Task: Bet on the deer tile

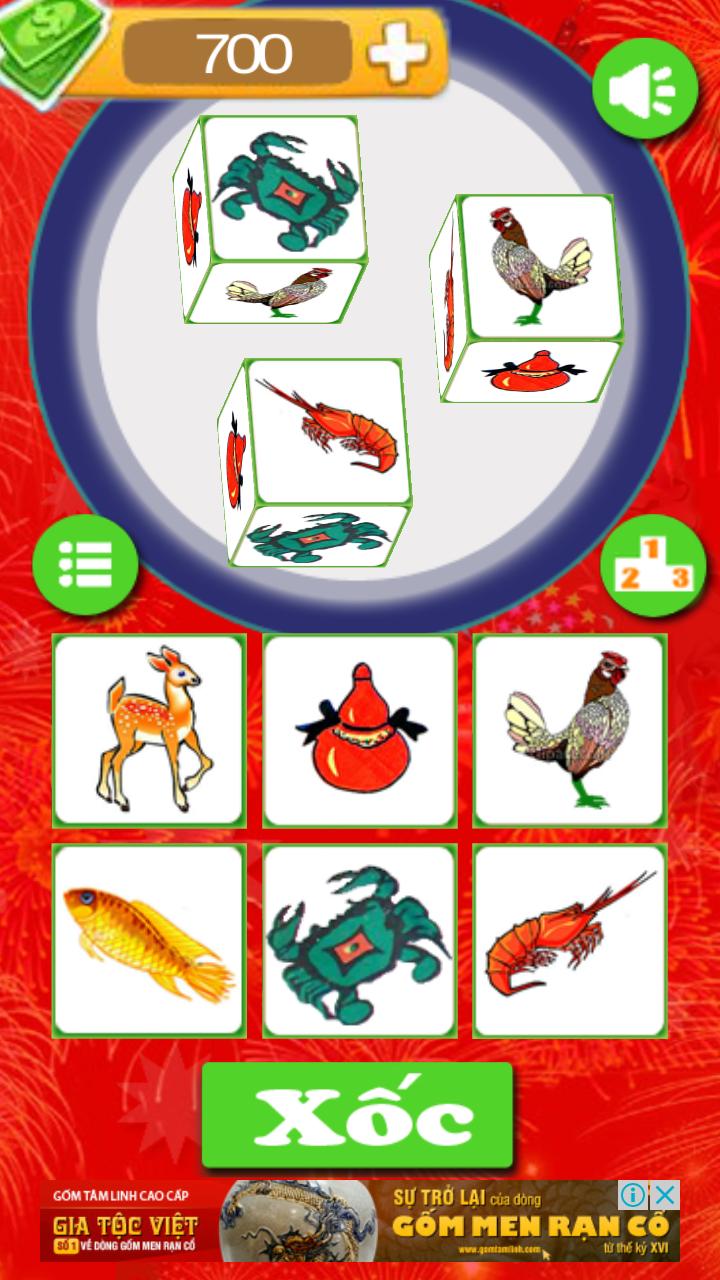Action: pos(149,731)
